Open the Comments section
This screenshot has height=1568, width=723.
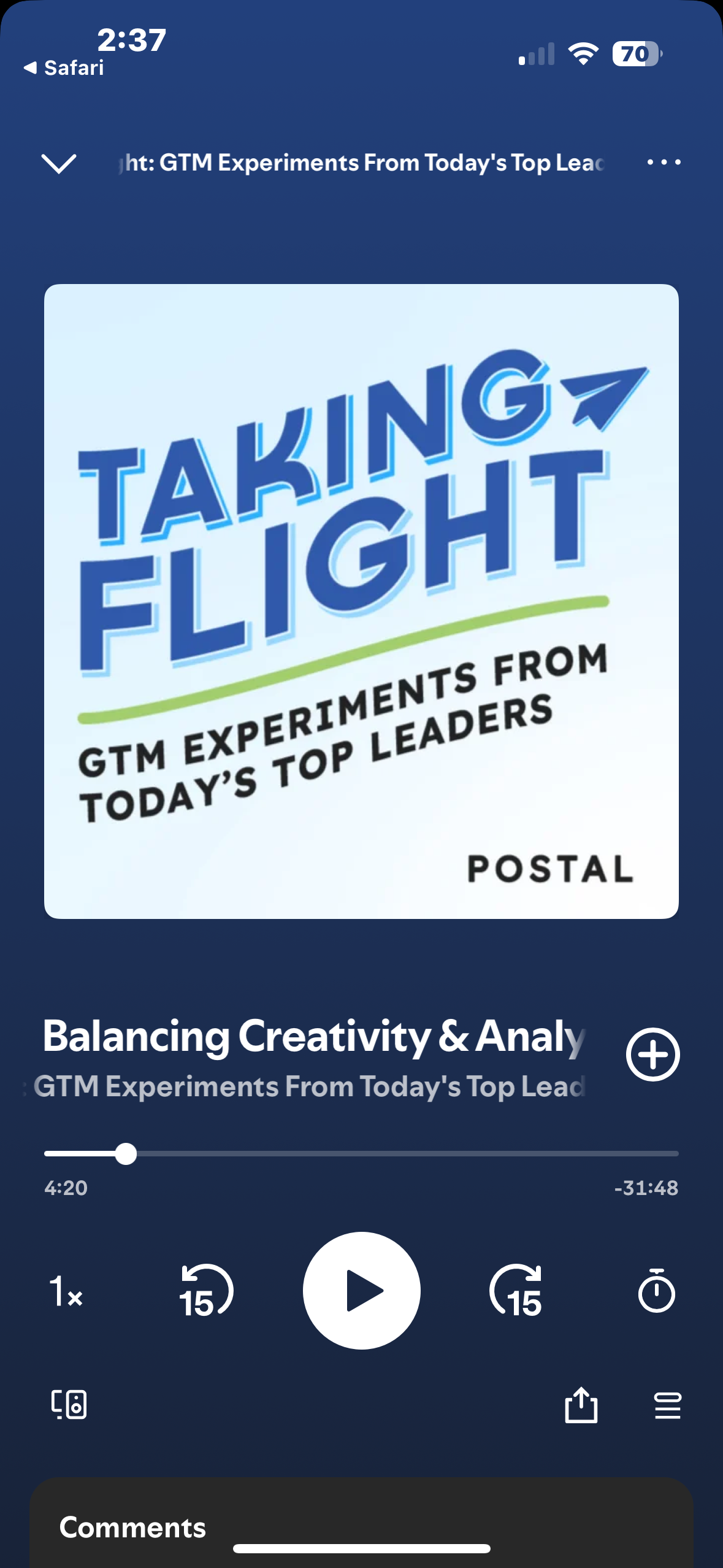(x=132, y=1527)
